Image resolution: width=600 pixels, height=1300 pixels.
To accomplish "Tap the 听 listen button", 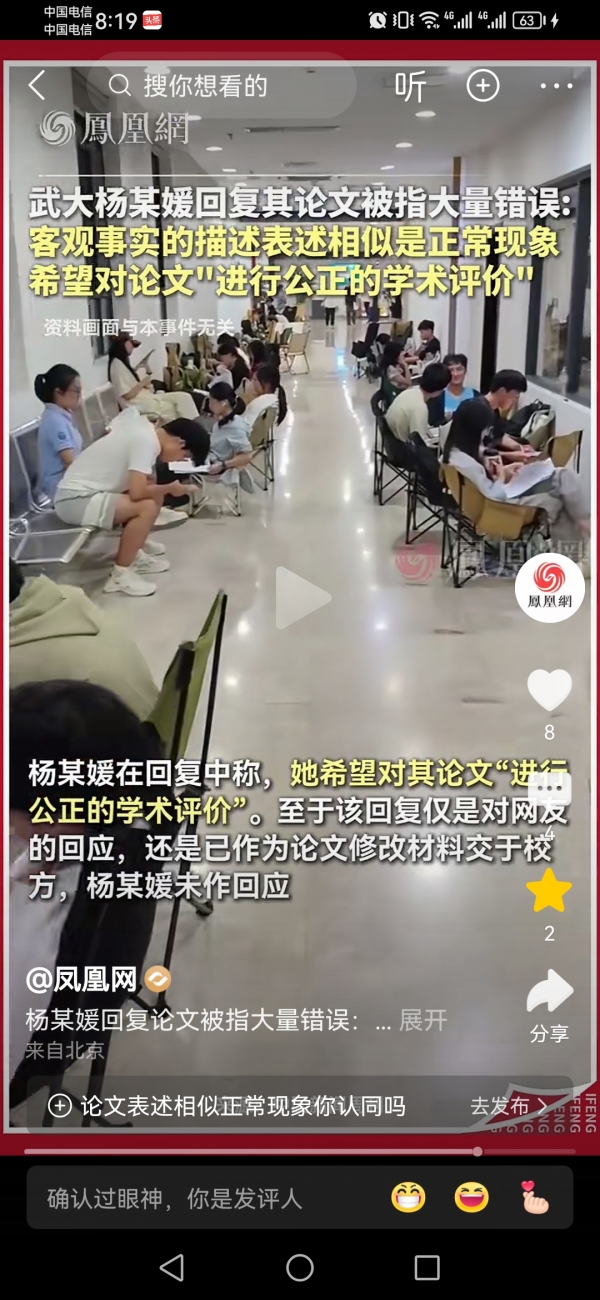I will click(410, 87).
